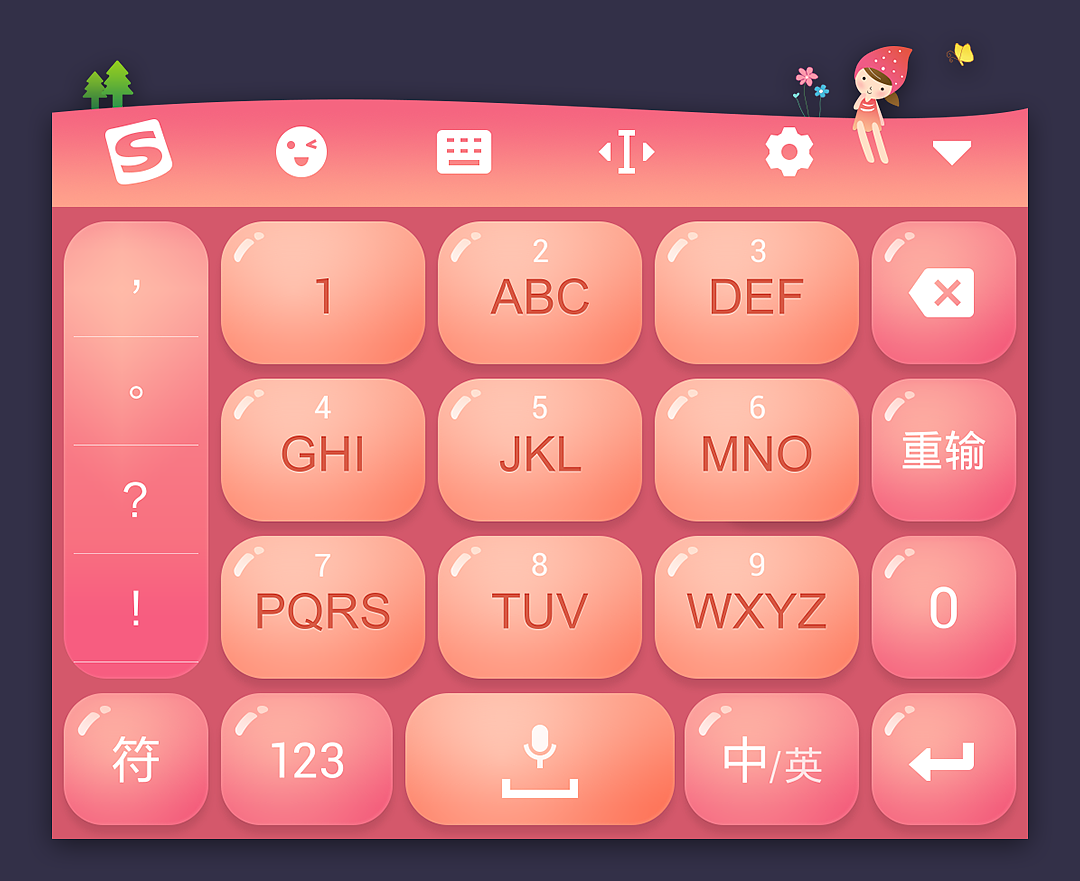
Task: Tap the 9 WXYZ key
Action: click(757, 606)
